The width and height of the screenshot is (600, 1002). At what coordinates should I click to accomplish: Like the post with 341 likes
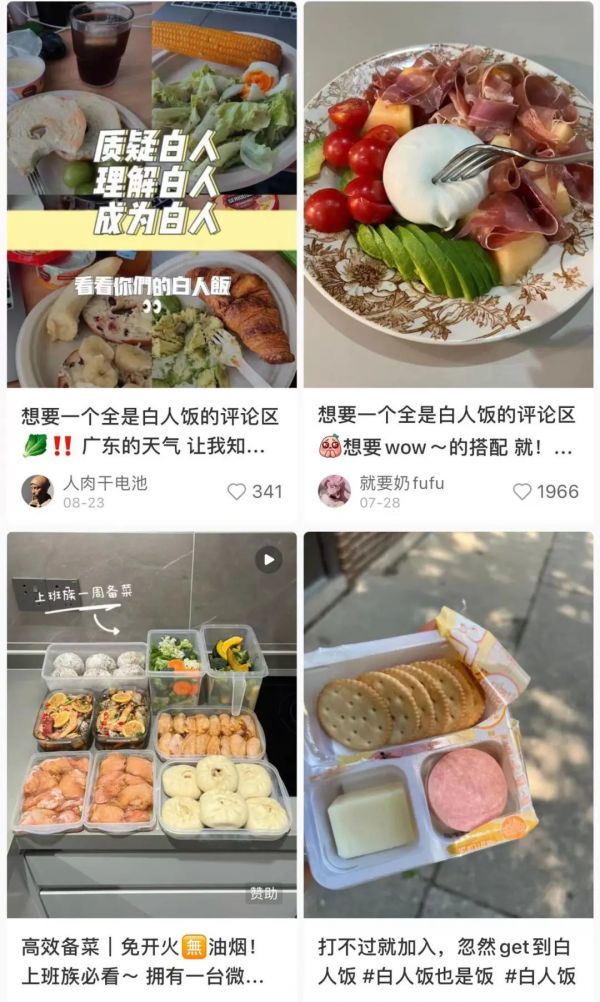point(237,491)
